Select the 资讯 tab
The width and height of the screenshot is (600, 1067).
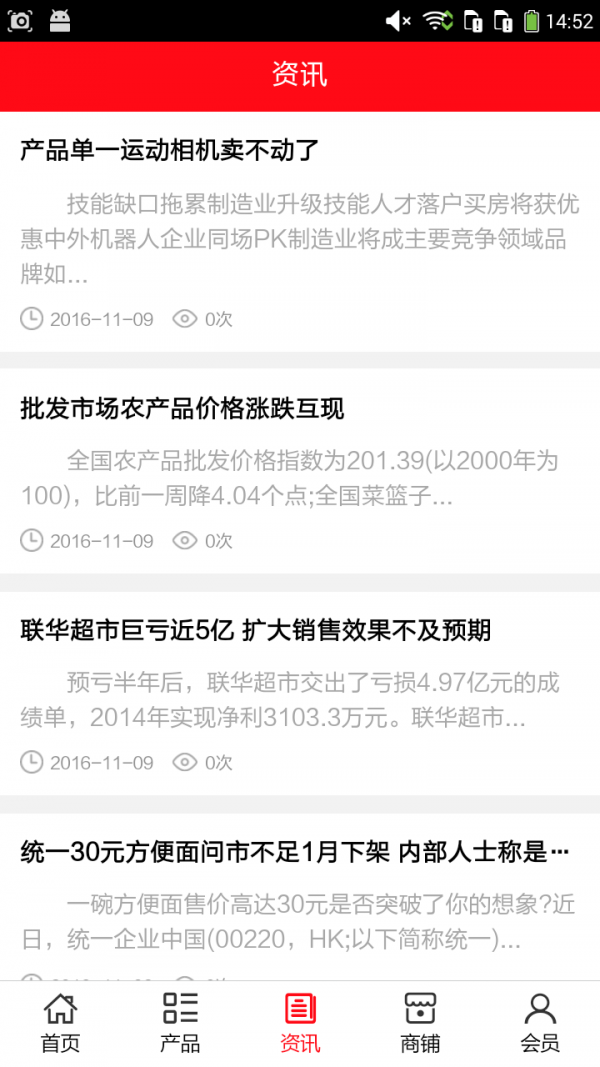300,1023
